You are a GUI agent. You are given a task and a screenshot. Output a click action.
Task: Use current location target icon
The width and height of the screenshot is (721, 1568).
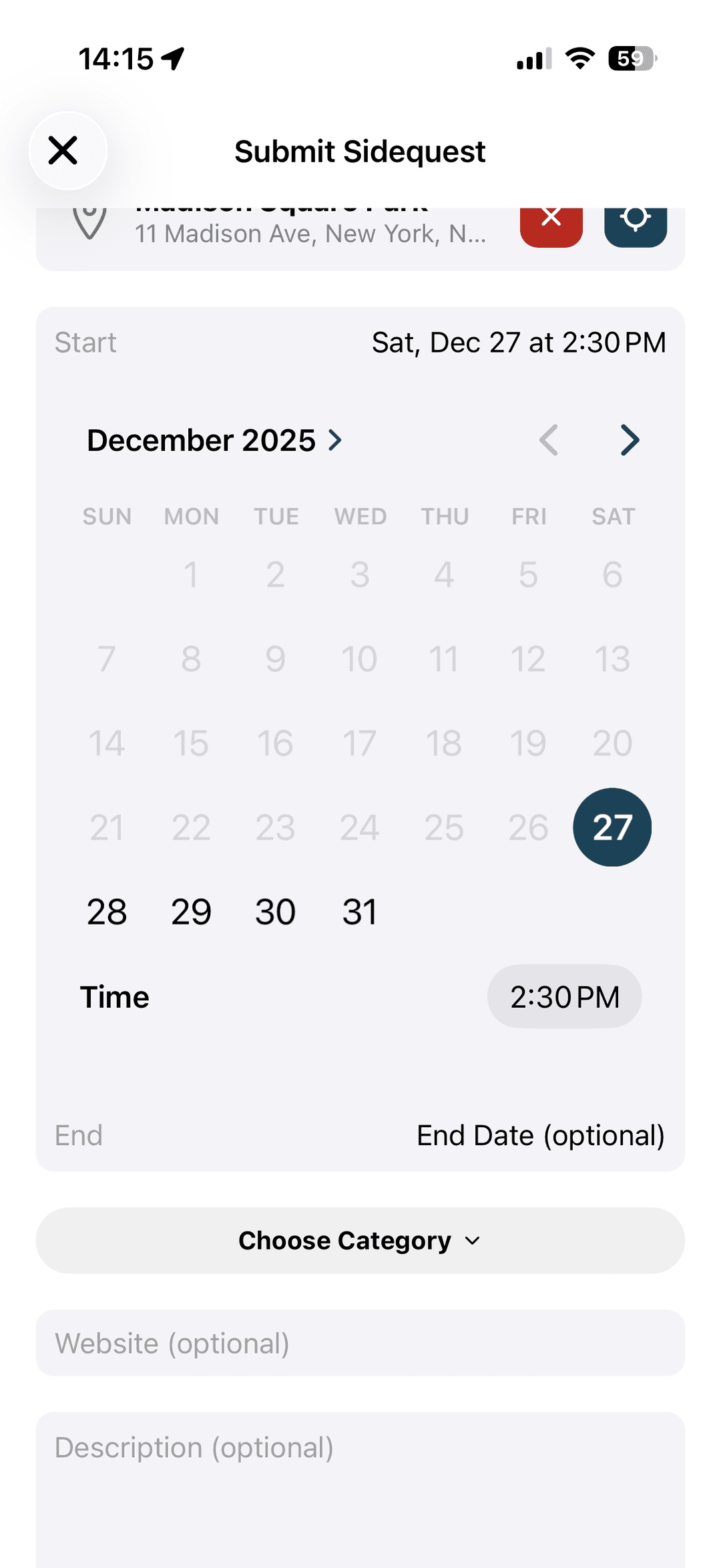click(635, 226)
